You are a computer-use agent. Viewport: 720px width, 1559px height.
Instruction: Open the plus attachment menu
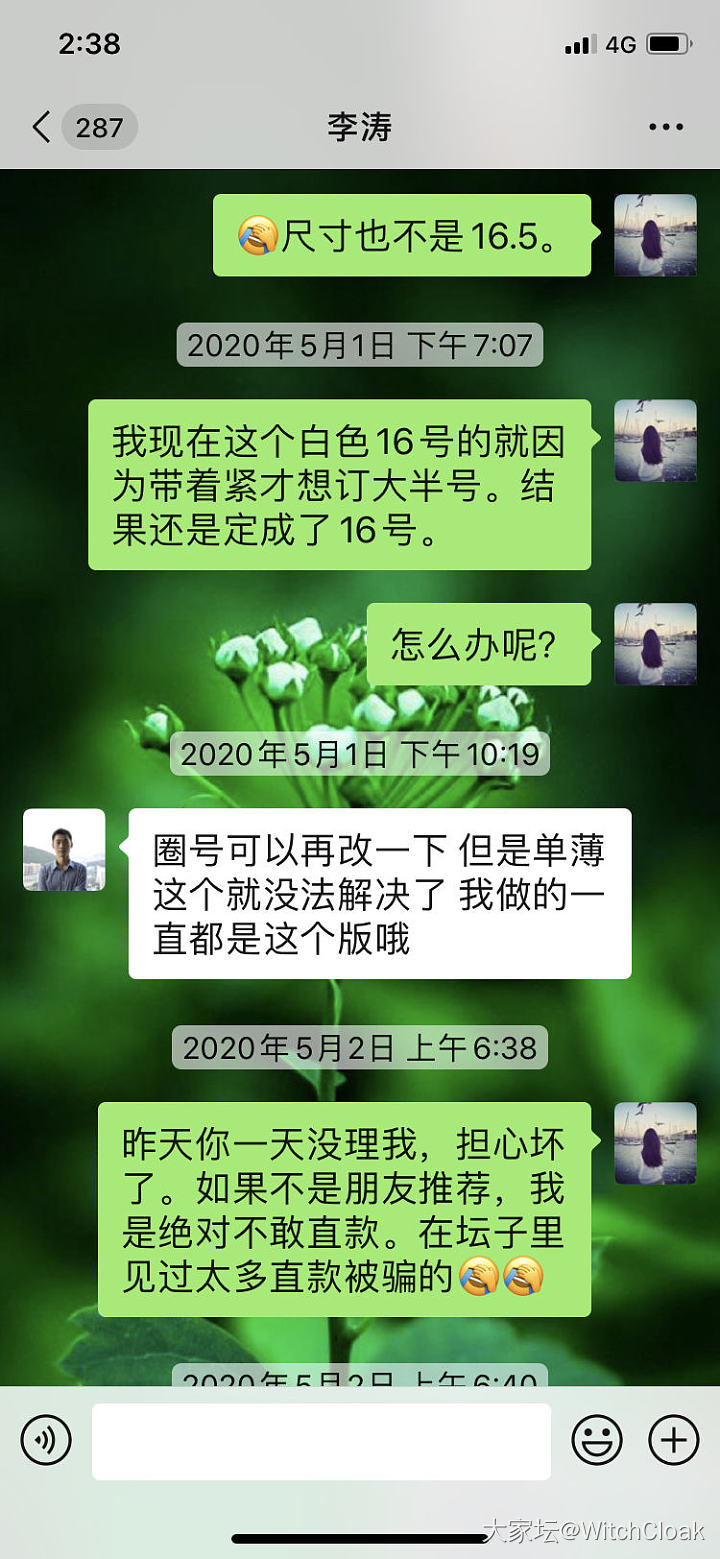click(673, 1441)
